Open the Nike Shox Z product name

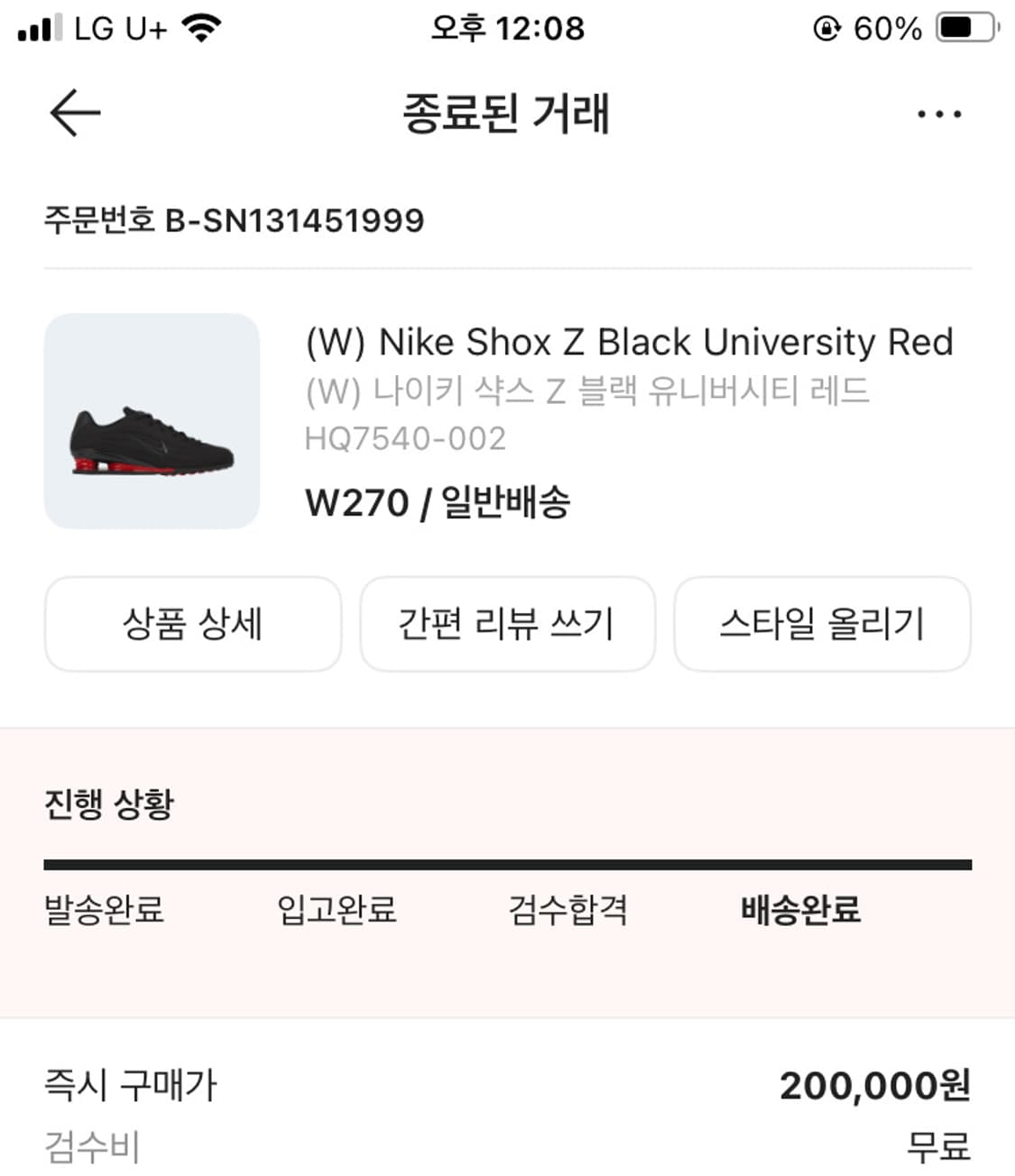pyautogui.click(x=629, y=342)
